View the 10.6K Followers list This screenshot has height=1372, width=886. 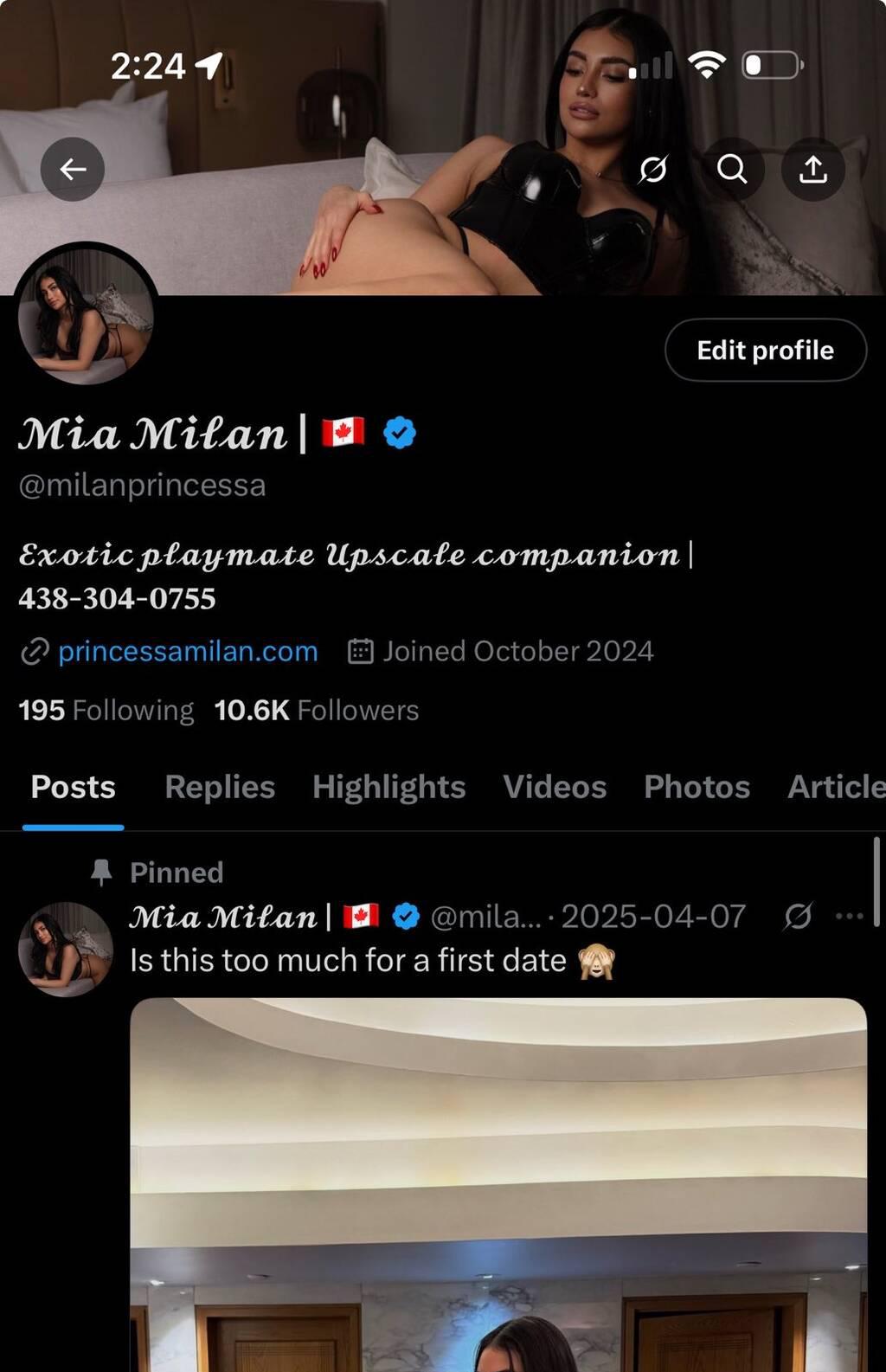(316, 711)
